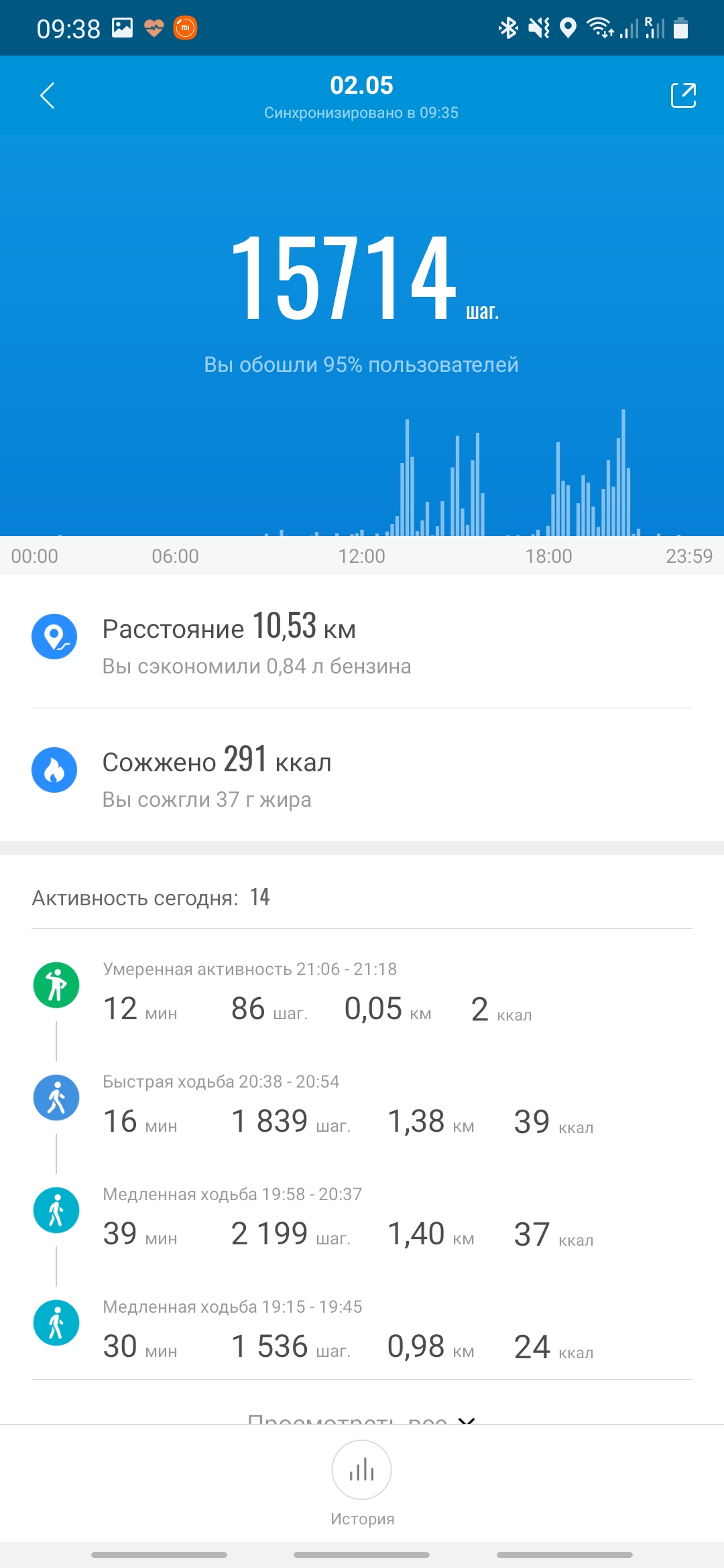Share the 02.05 step summary
724x1568 pixels.
click(x=683, y=95)
